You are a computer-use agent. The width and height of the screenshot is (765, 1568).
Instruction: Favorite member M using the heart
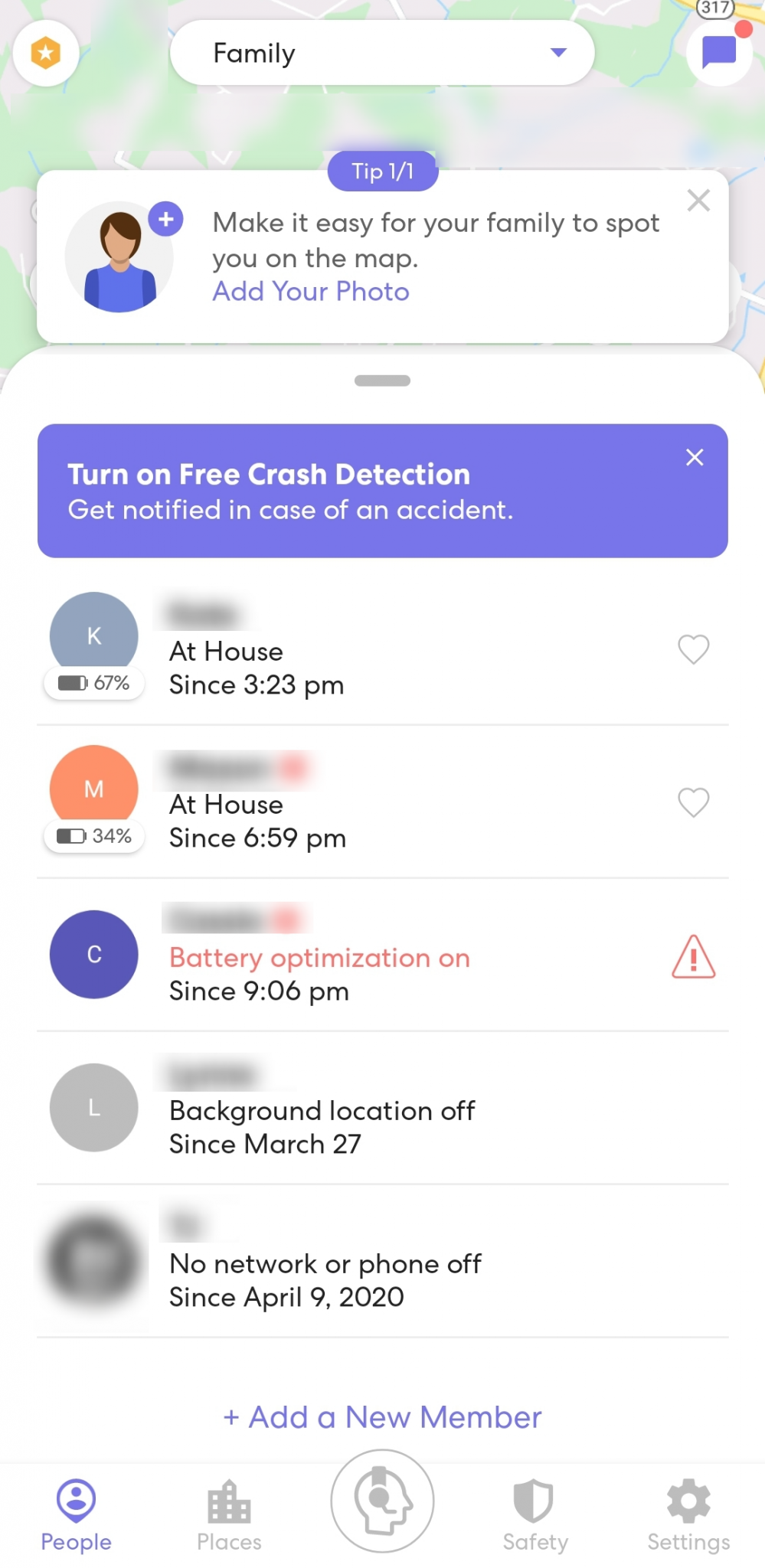(693, 802)
